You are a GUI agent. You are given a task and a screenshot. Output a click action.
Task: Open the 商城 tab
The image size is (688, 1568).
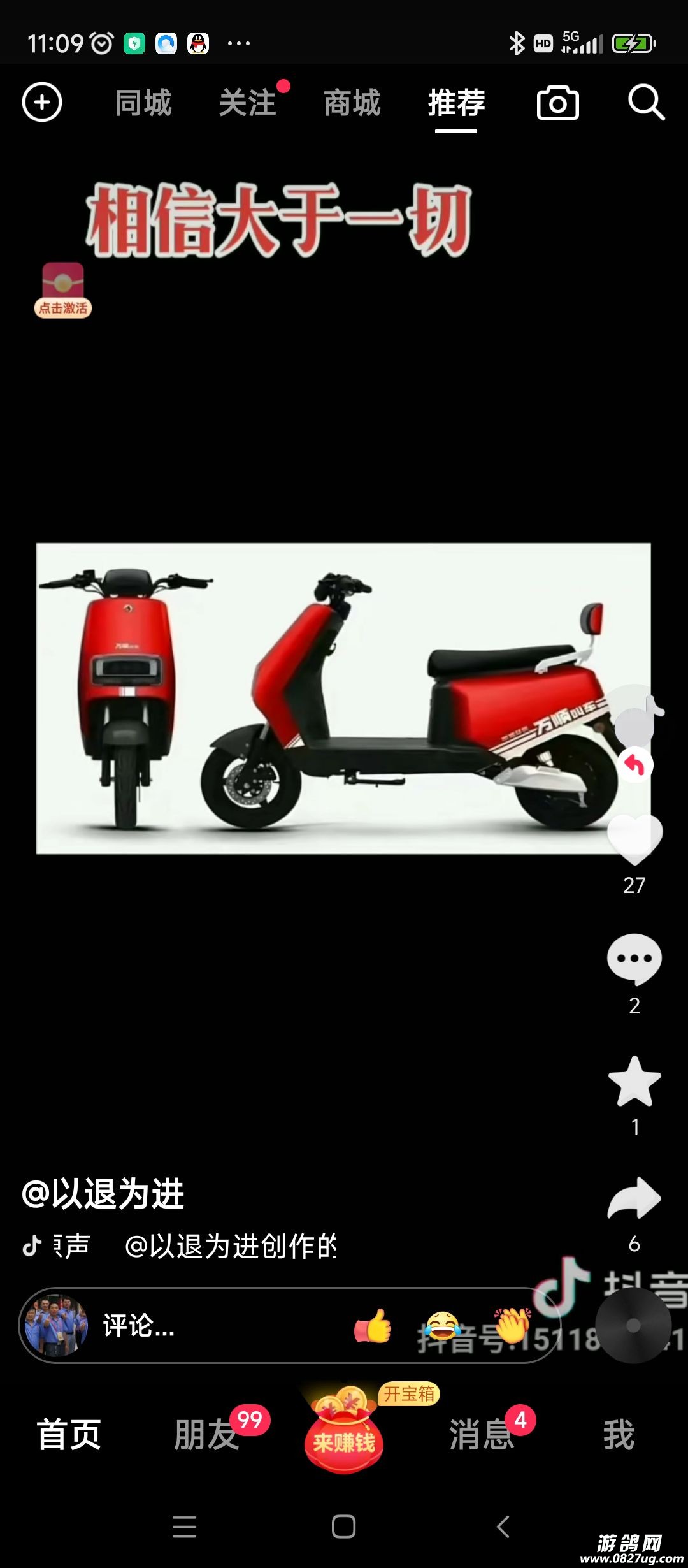click(x=352, y=103)
